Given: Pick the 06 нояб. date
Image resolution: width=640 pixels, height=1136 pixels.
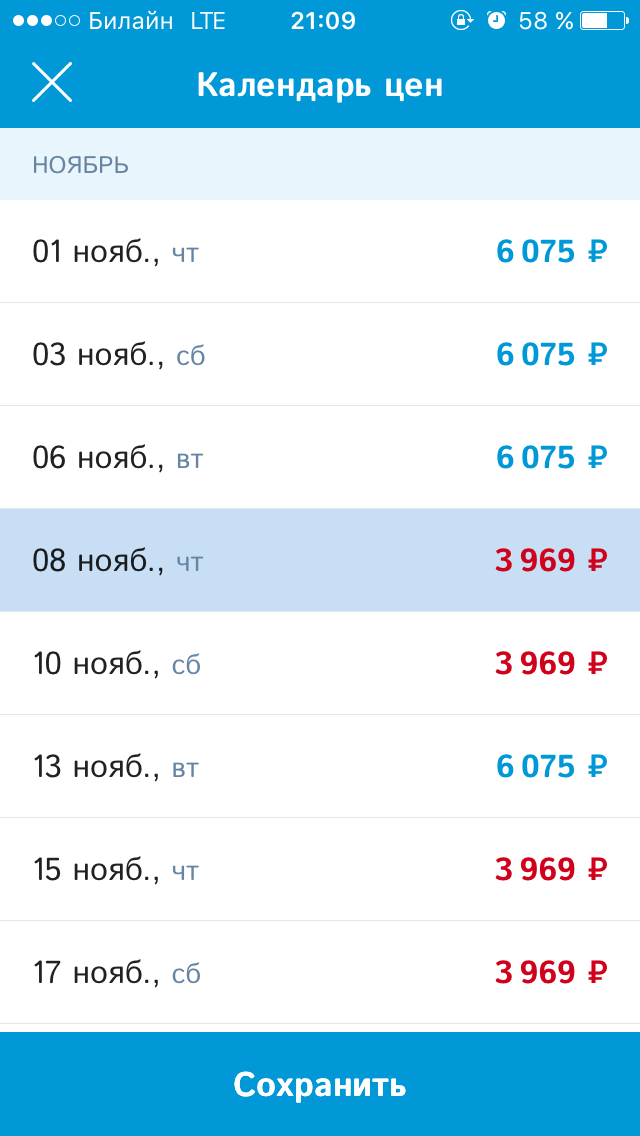Looking at the screenshot, I should (x=320, y=457).
